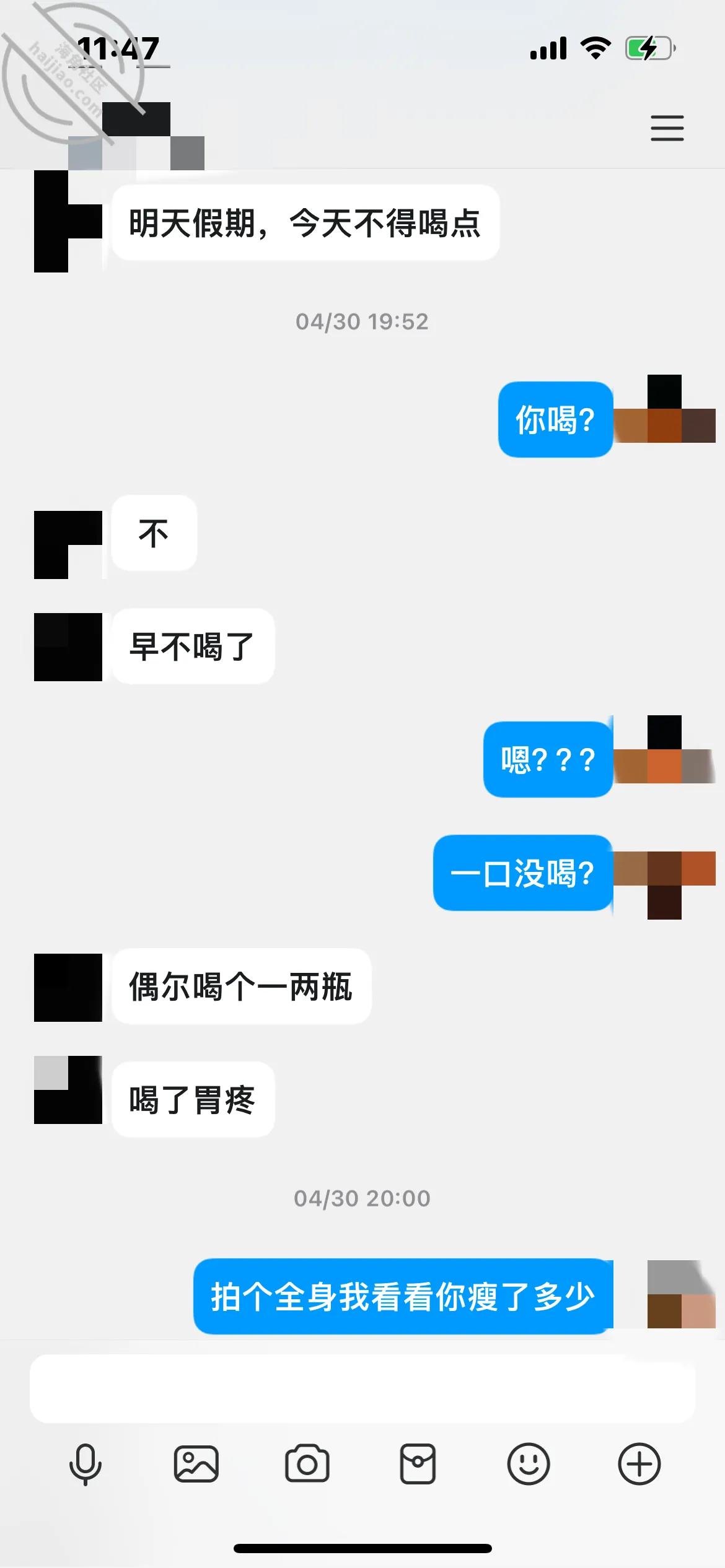Open the emoji picker
Viewport: 725px width, 1568px height.
click(x=529, y=1465)
